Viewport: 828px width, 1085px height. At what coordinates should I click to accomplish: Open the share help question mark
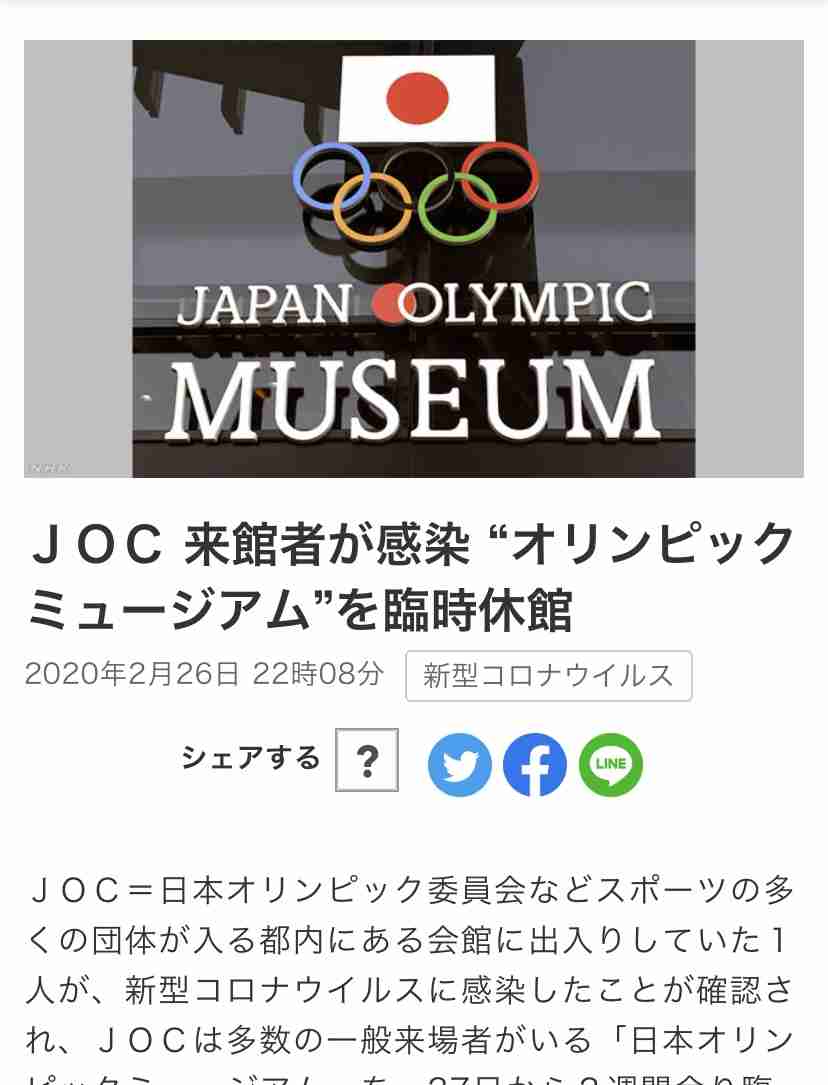tap(367, 760)
